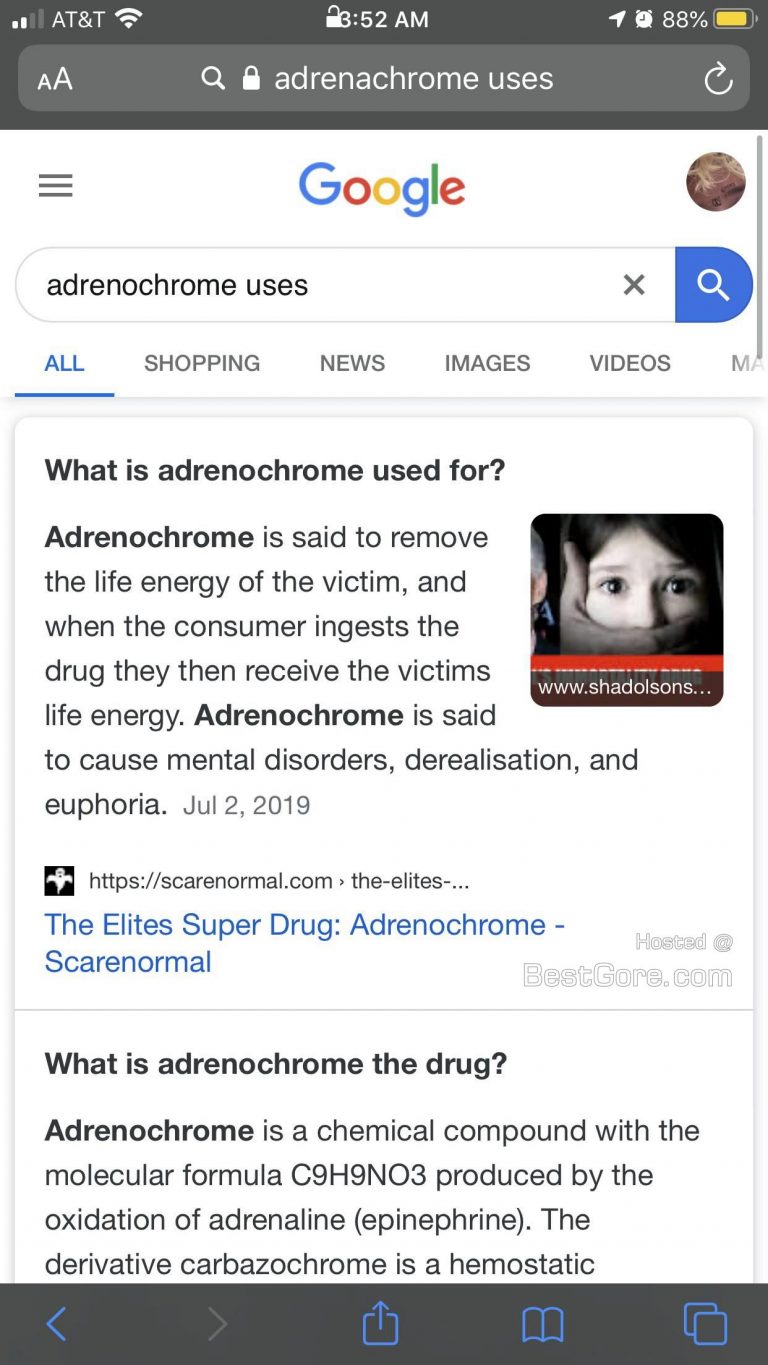Select the All results tab
The height and width of the screenshot is (1365, 768).
[64, 363]
